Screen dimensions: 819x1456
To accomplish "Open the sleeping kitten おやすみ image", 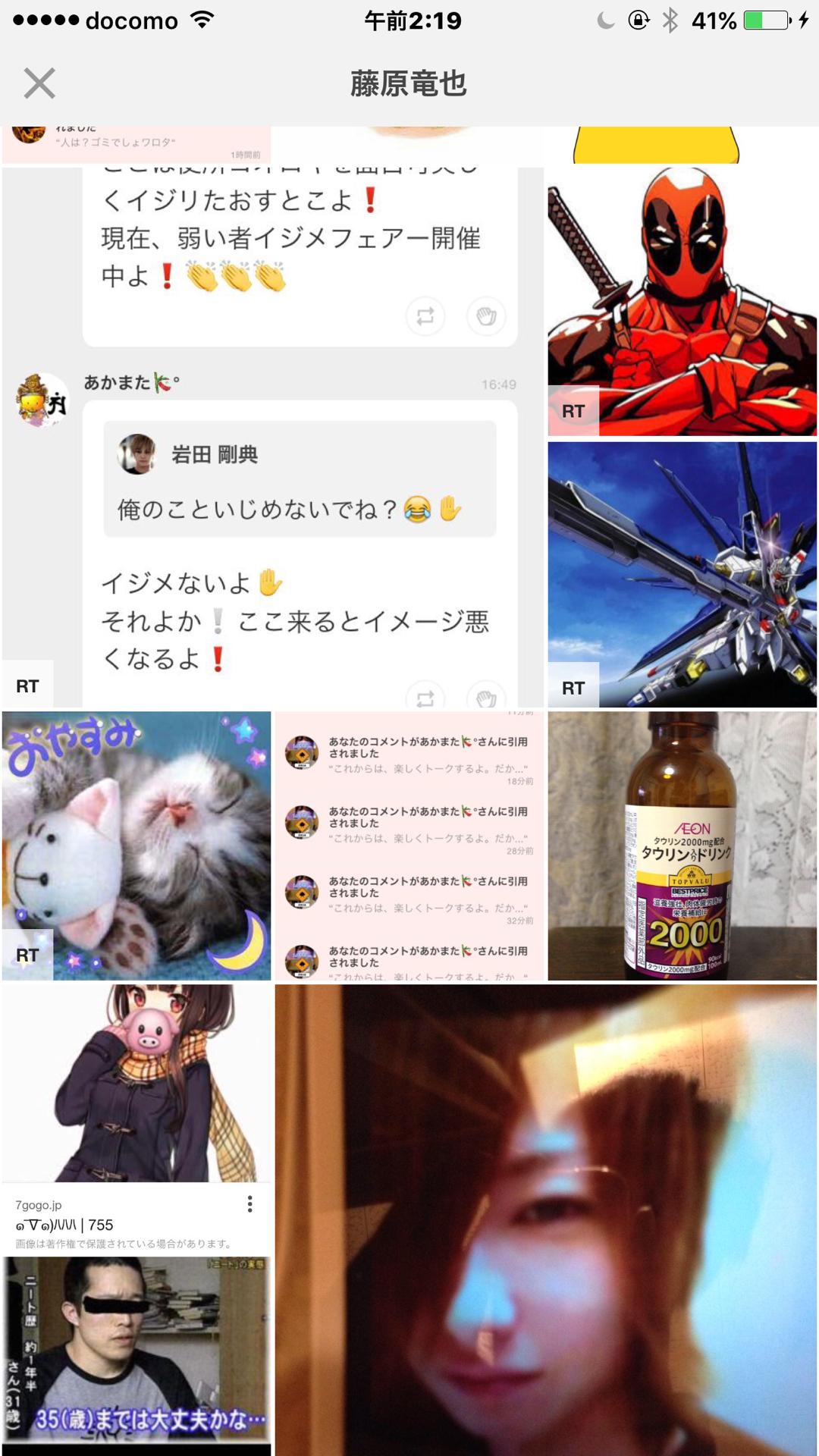I will (136, 842).
